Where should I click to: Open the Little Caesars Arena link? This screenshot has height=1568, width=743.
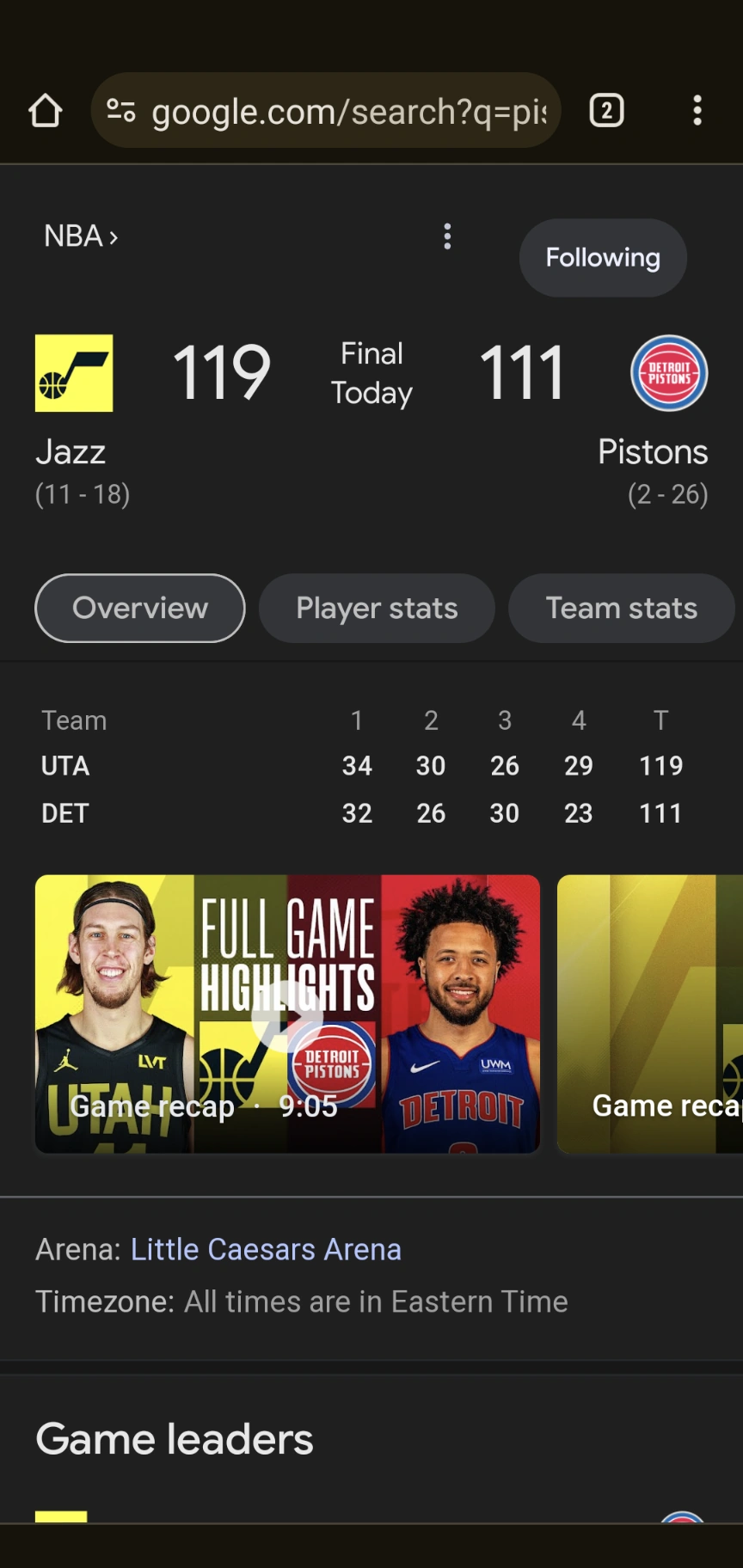click(x=266, y=1249)
